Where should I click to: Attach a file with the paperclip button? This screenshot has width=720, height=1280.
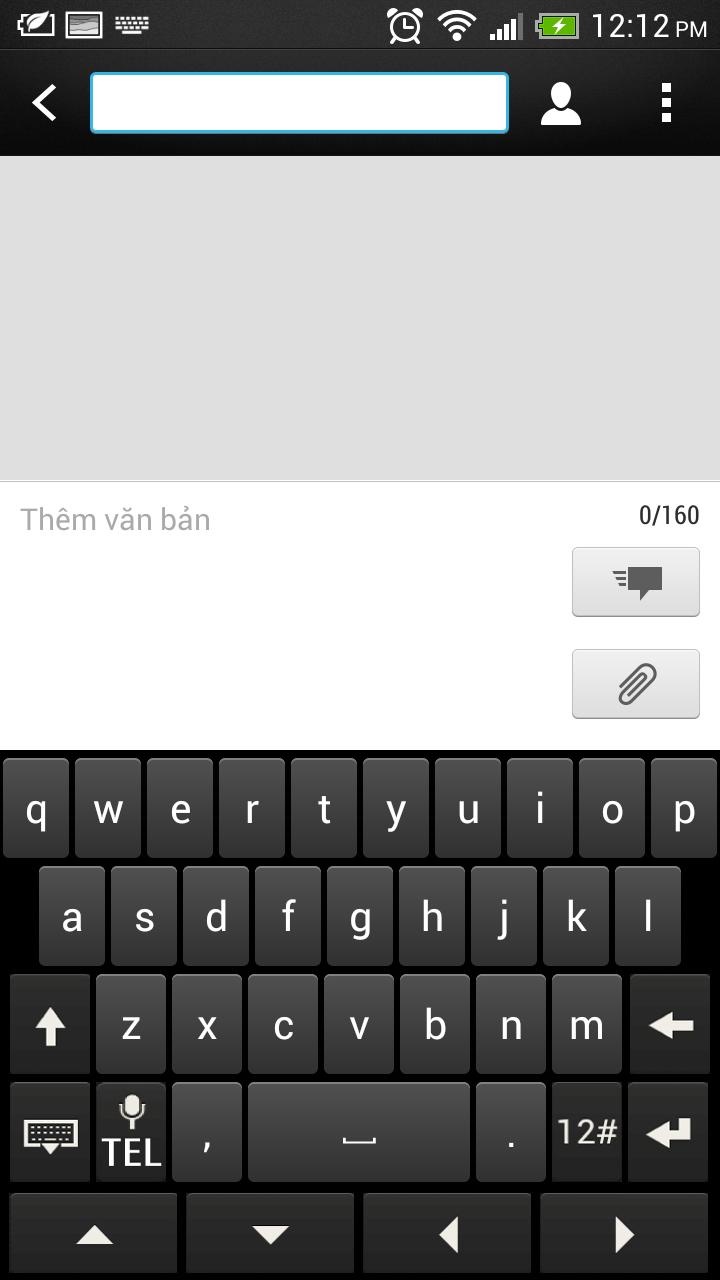click(635, 684)
